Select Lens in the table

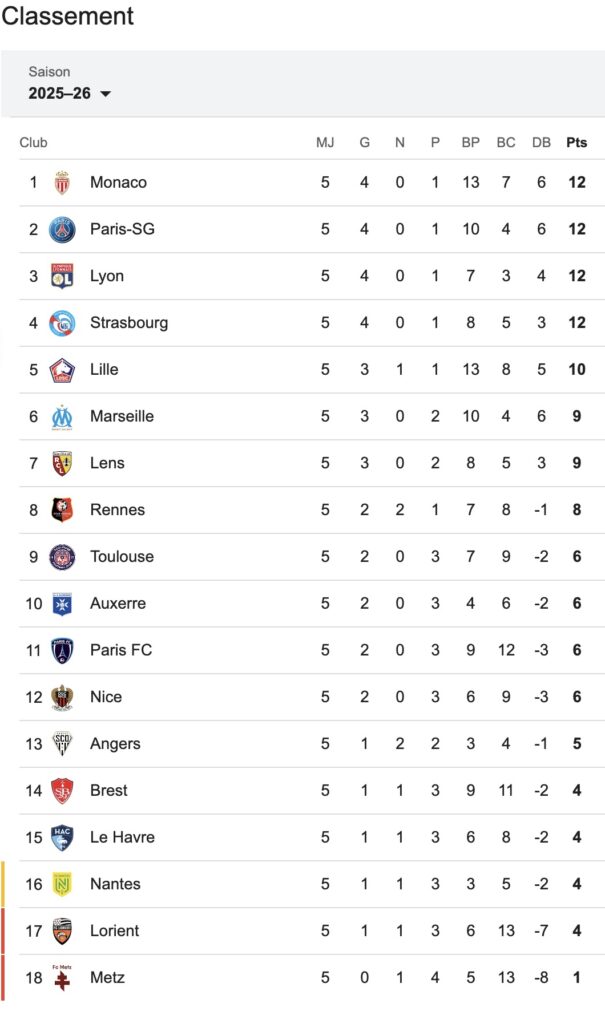(x=312, y=463)
